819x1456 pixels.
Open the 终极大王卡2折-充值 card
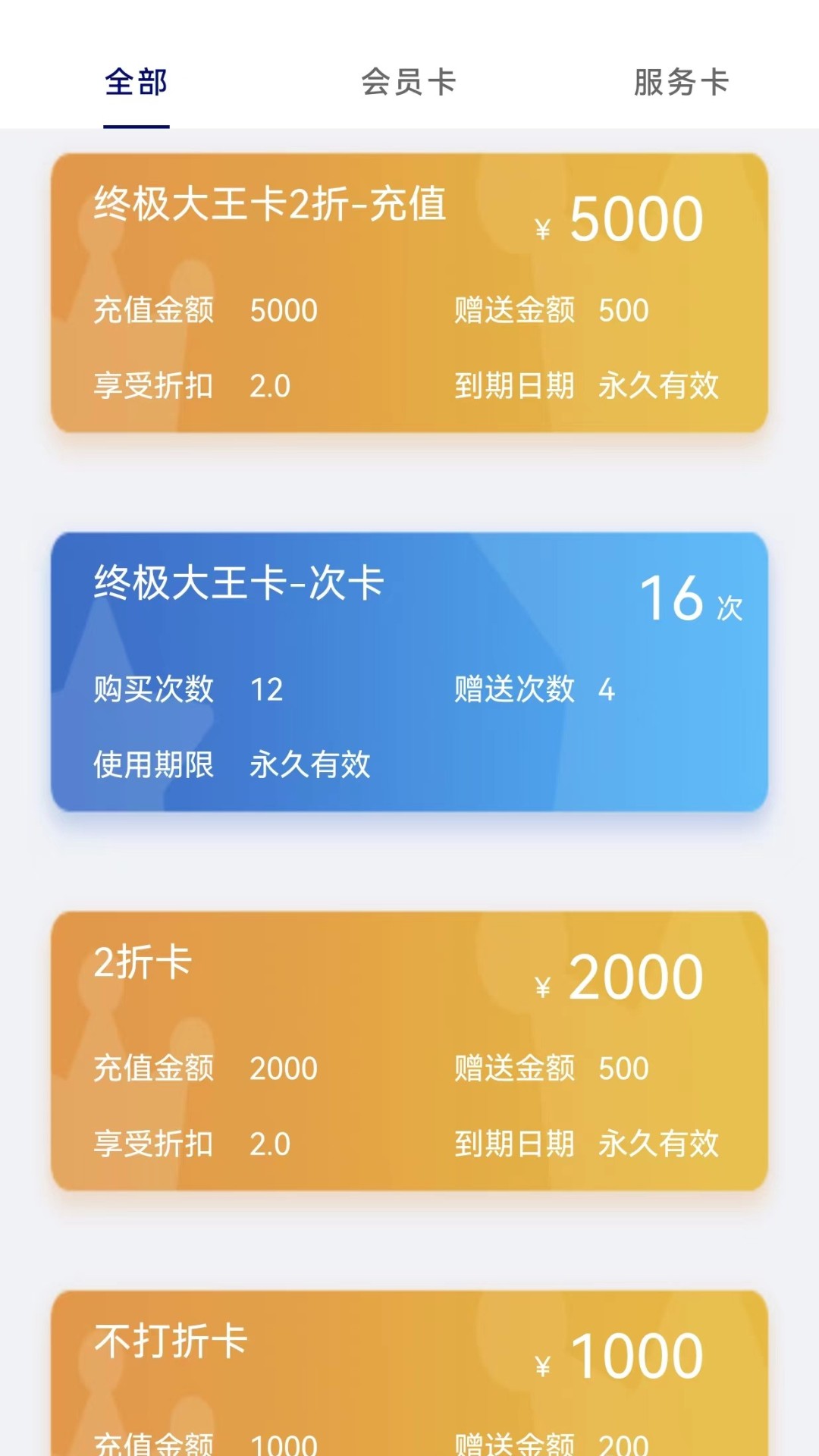pos(409,293)
